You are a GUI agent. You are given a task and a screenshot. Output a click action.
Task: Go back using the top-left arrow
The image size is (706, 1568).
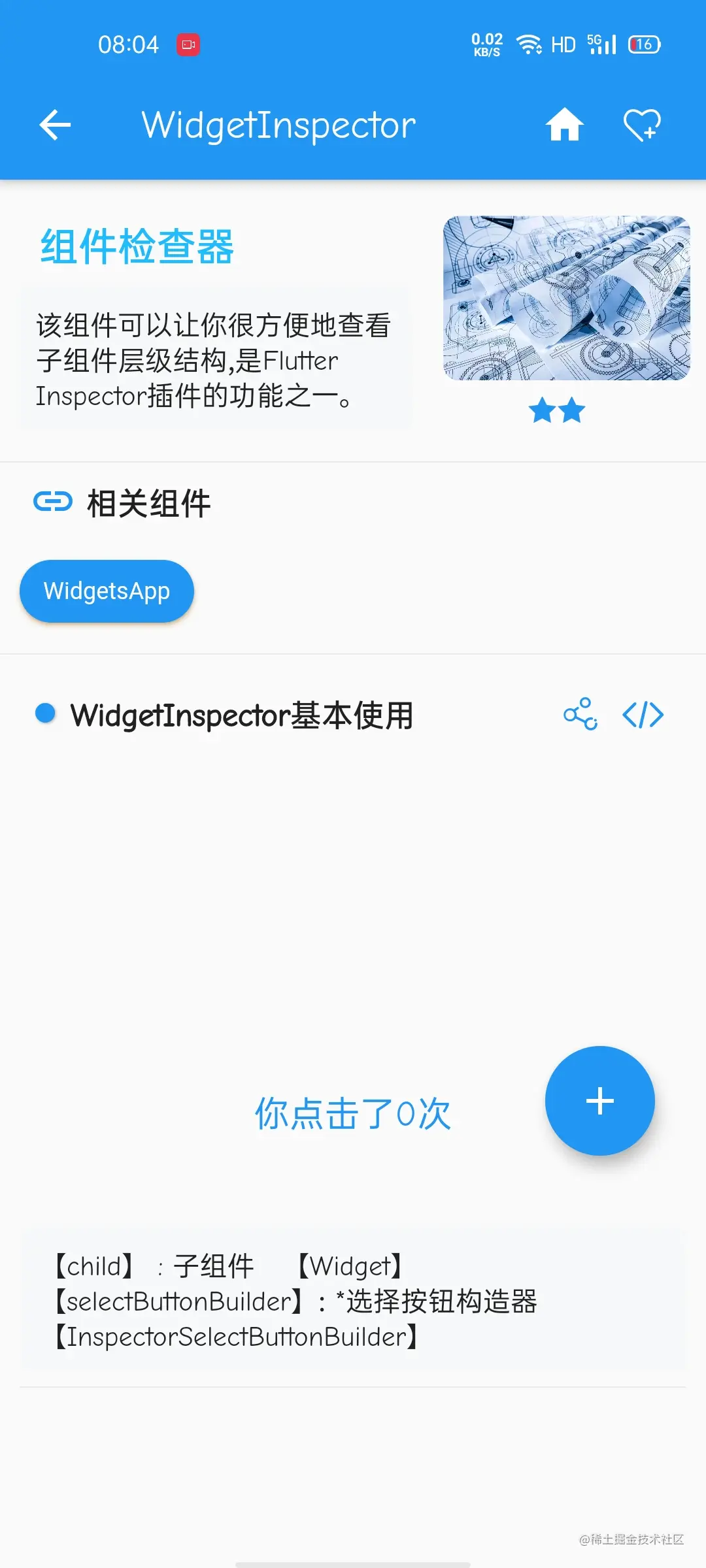55,125
